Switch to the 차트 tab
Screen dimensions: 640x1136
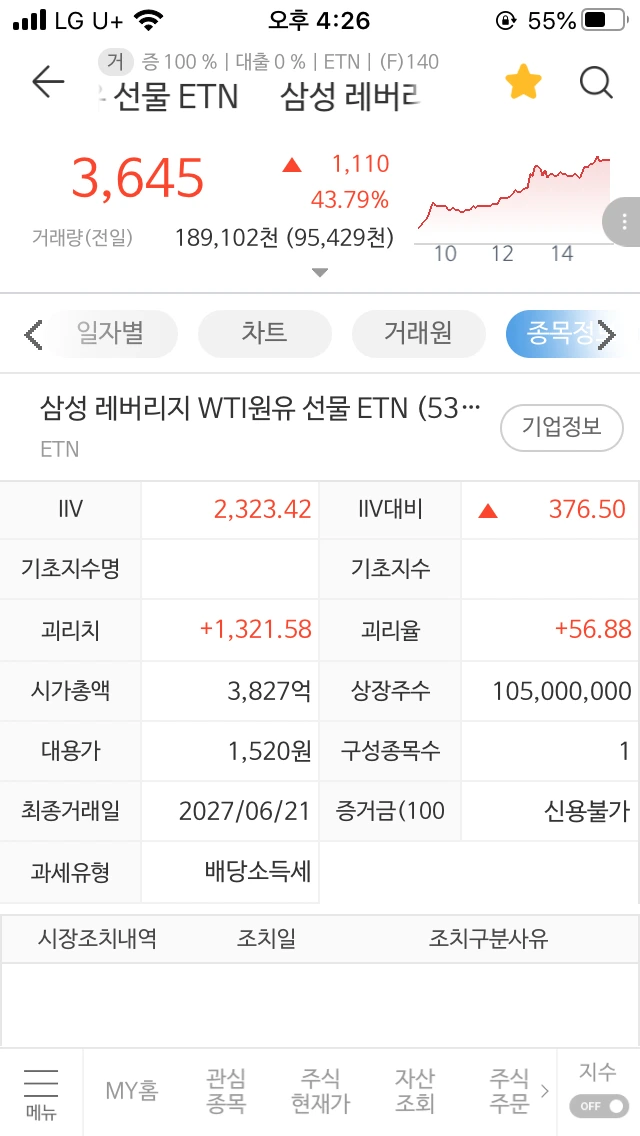pos(265,334)
